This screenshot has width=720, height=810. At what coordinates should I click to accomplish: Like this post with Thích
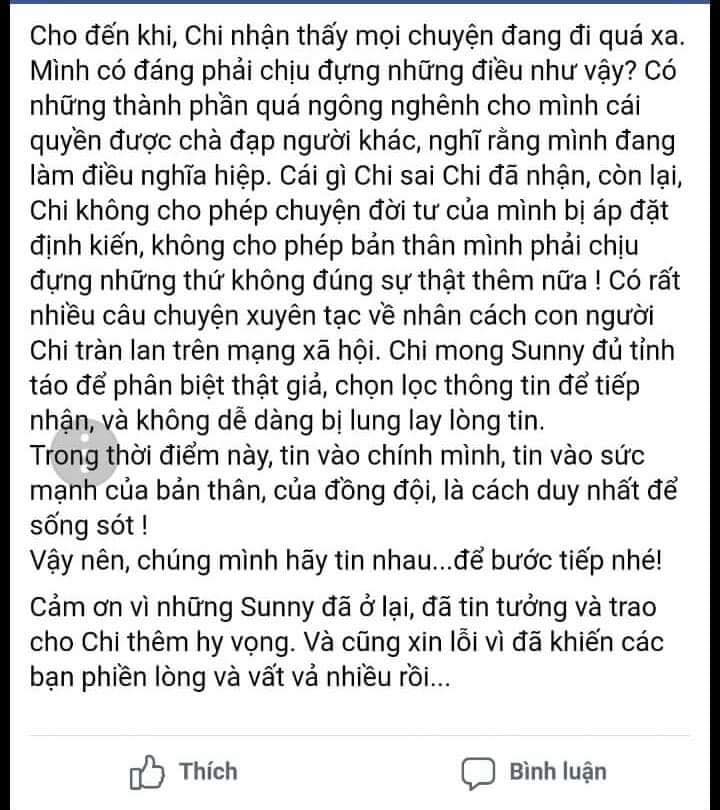click(x=185, y=771)
